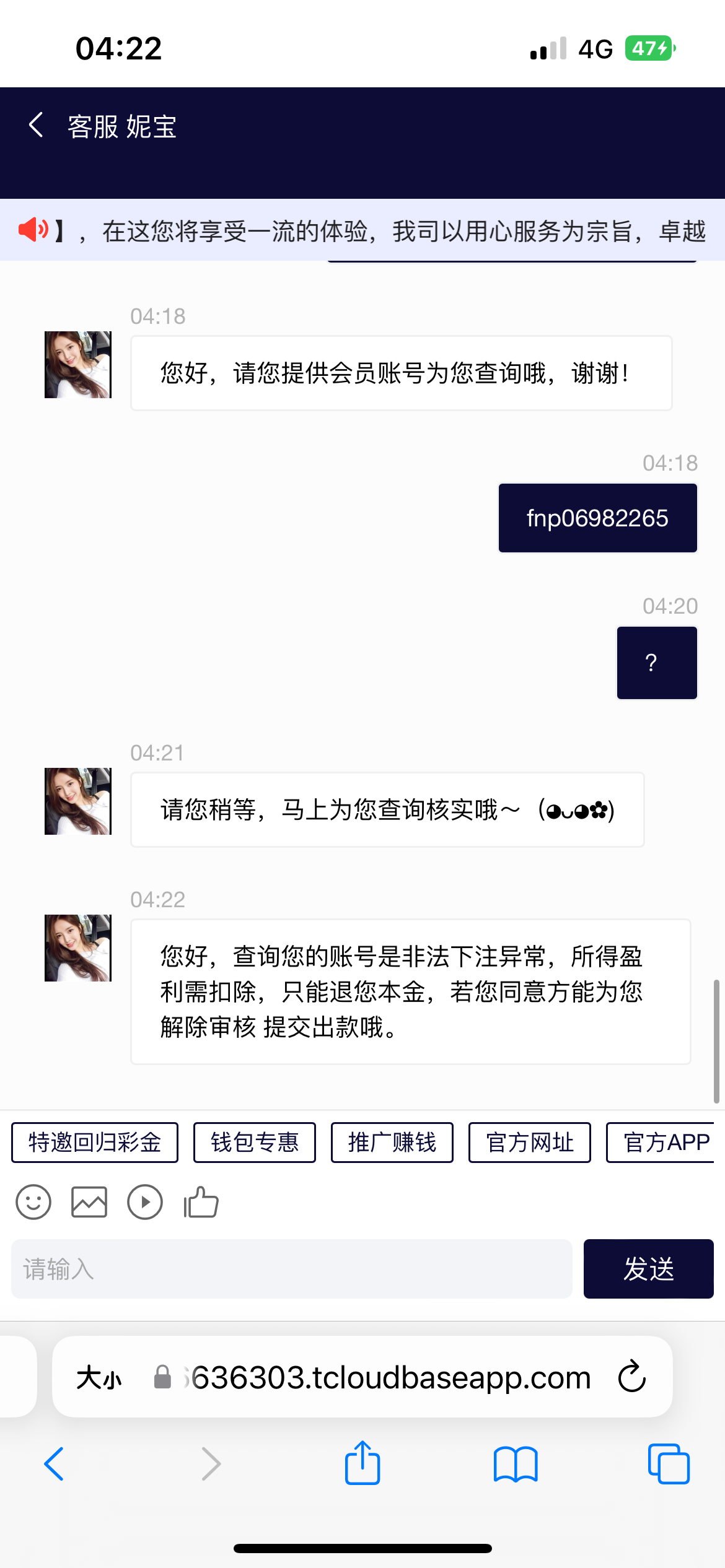Viewport: 725px width, 1568px height.
Task: Tap the 官方APP quick reply button
Action: [x=664, y=1141]
